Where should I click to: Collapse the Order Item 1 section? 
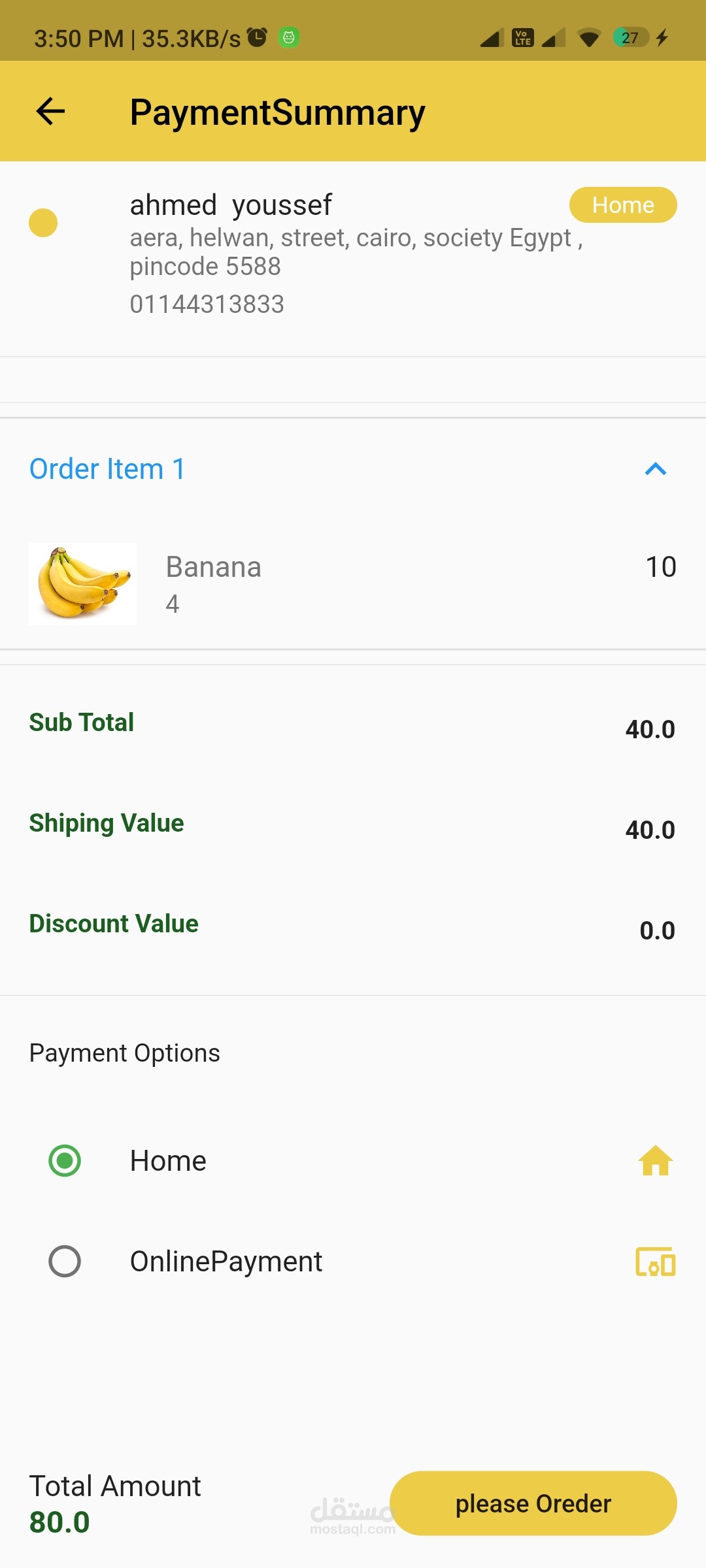point(655,469)
